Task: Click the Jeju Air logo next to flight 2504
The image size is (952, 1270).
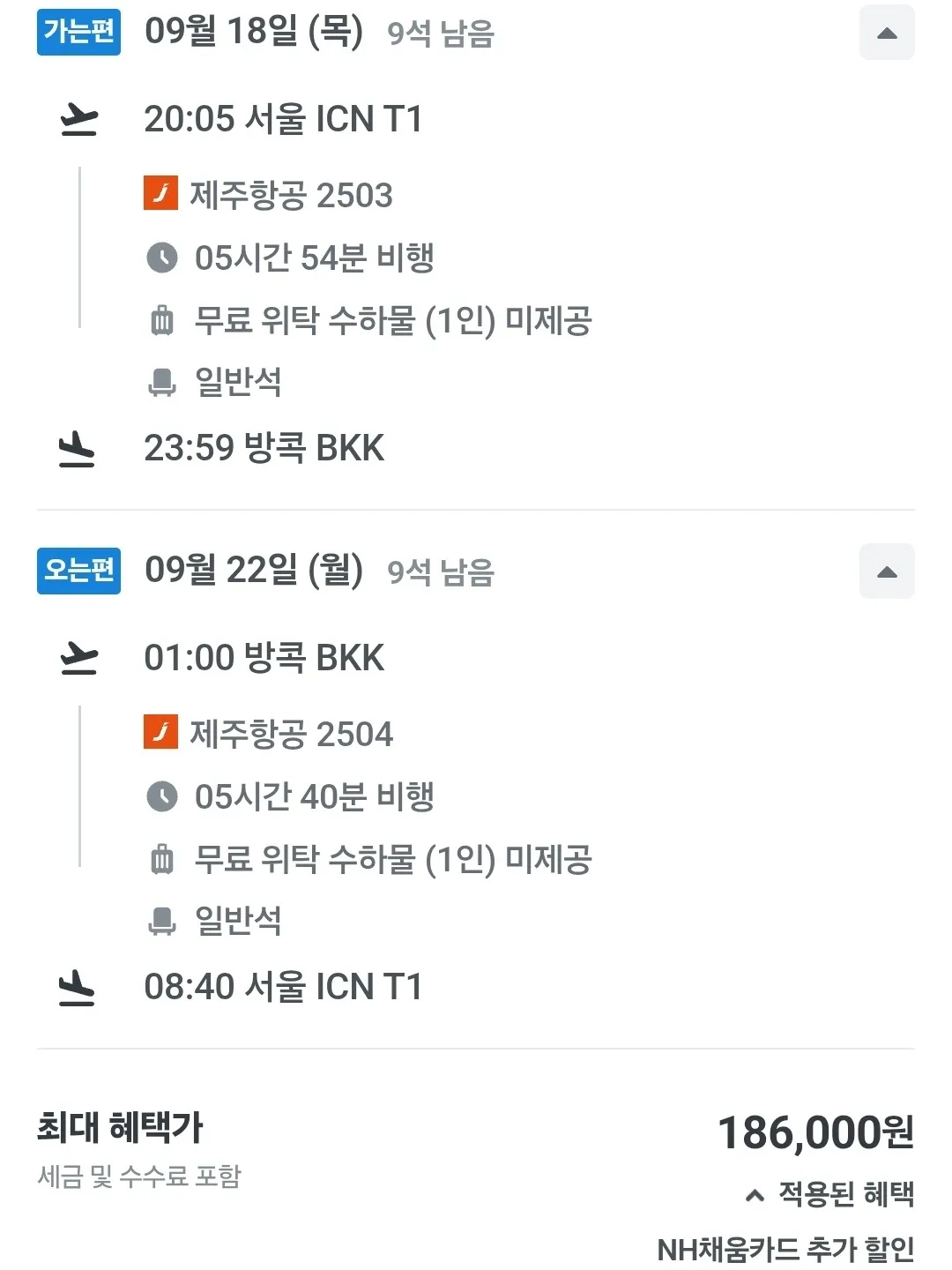Action: (x=162, y=733)
